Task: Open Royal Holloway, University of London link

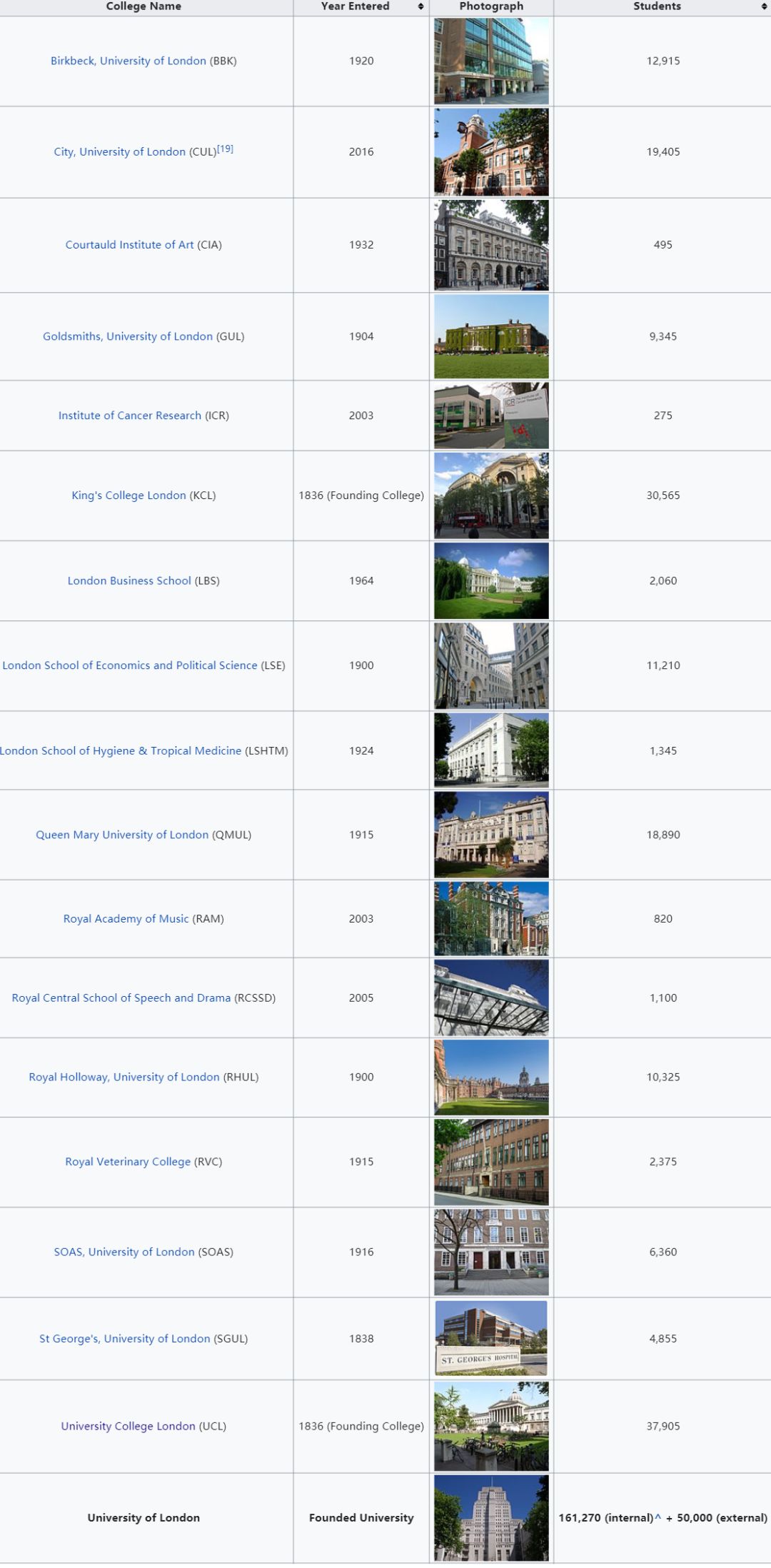Action: [x=124, y=1077]
